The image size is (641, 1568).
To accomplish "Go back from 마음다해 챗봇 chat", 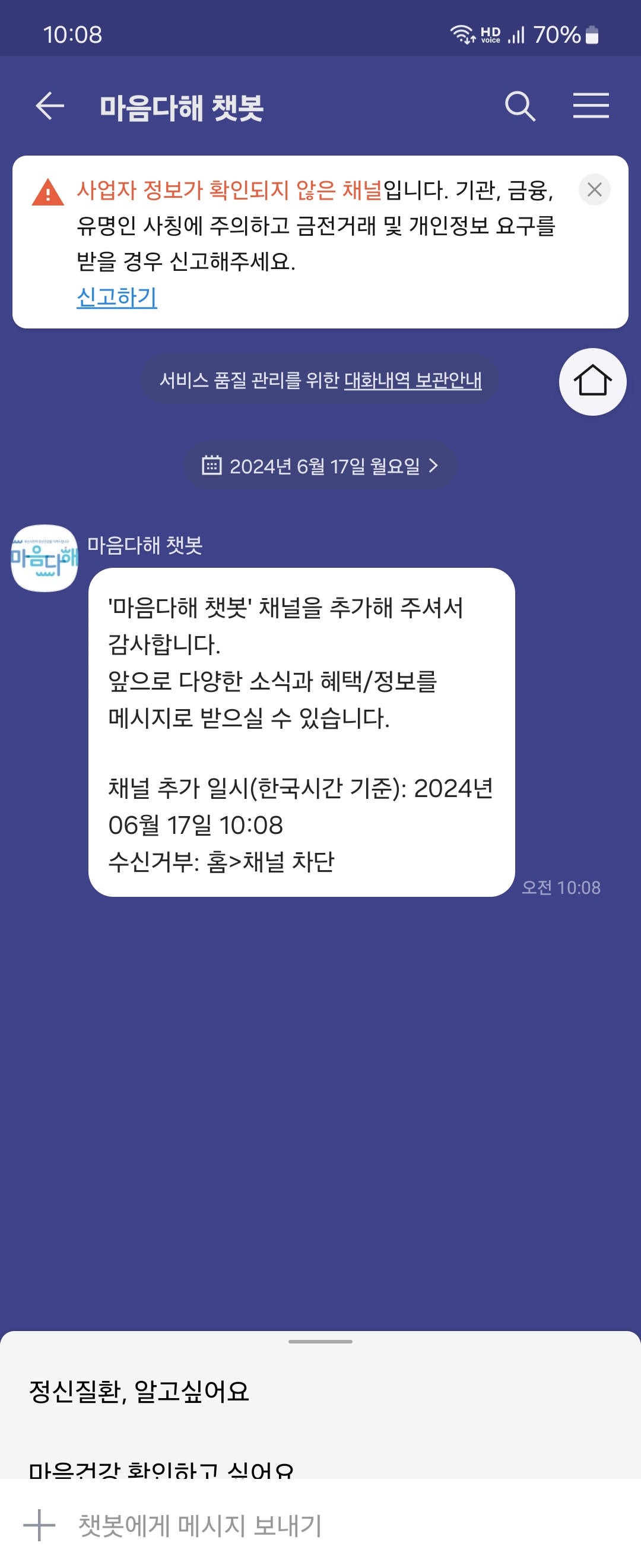I will (50, 106).
